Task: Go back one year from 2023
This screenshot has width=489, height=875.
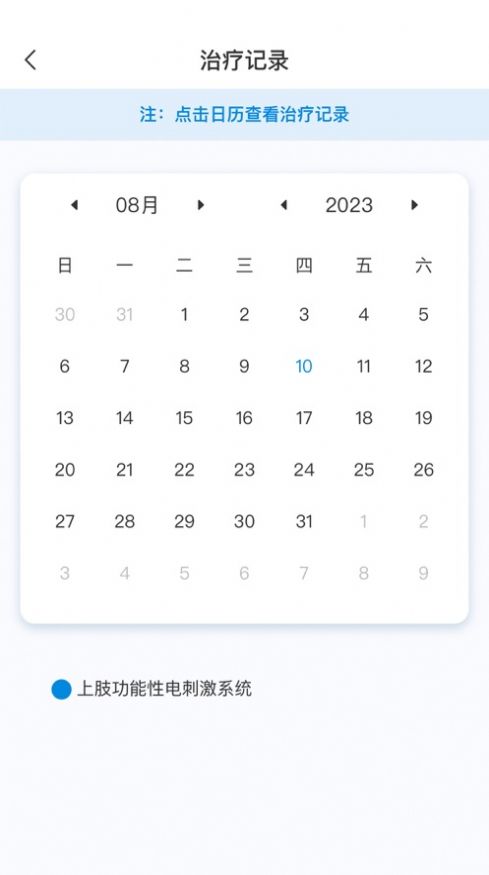Action: [284, 205]
